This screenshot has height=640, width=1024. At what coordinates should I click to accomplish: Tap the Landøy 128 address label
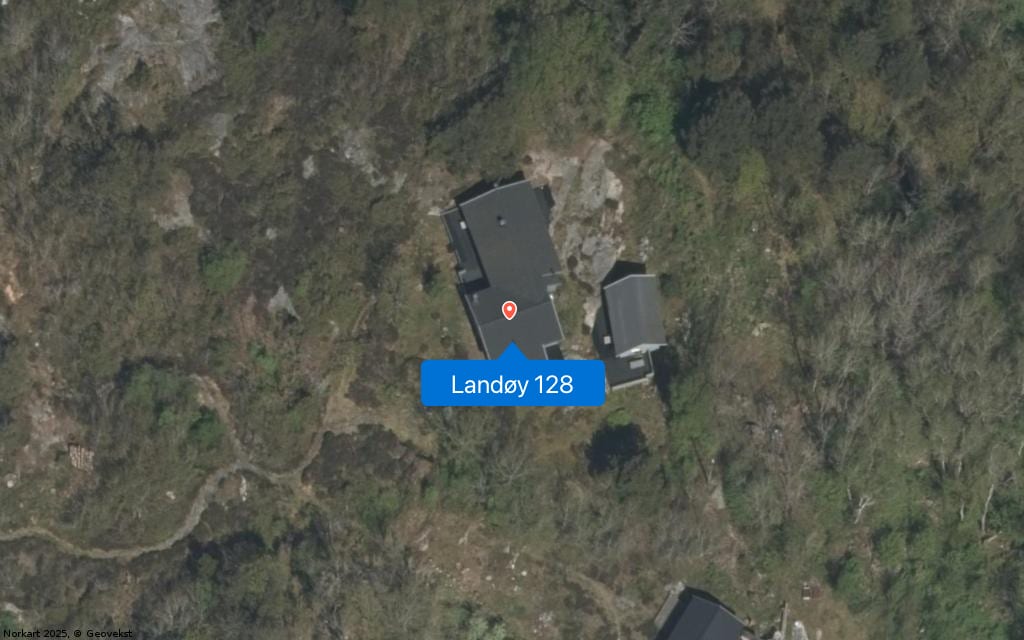(x=512, y=384)
